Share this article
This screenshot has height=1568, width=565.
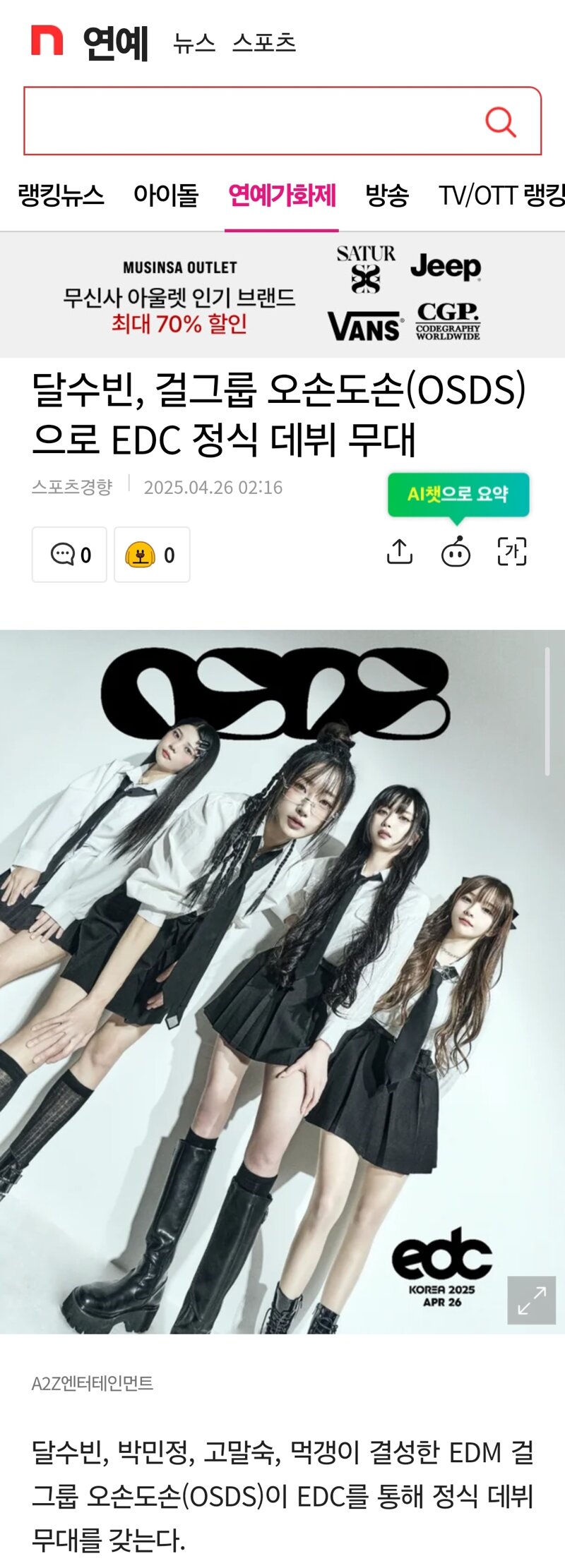pos(400,552)
